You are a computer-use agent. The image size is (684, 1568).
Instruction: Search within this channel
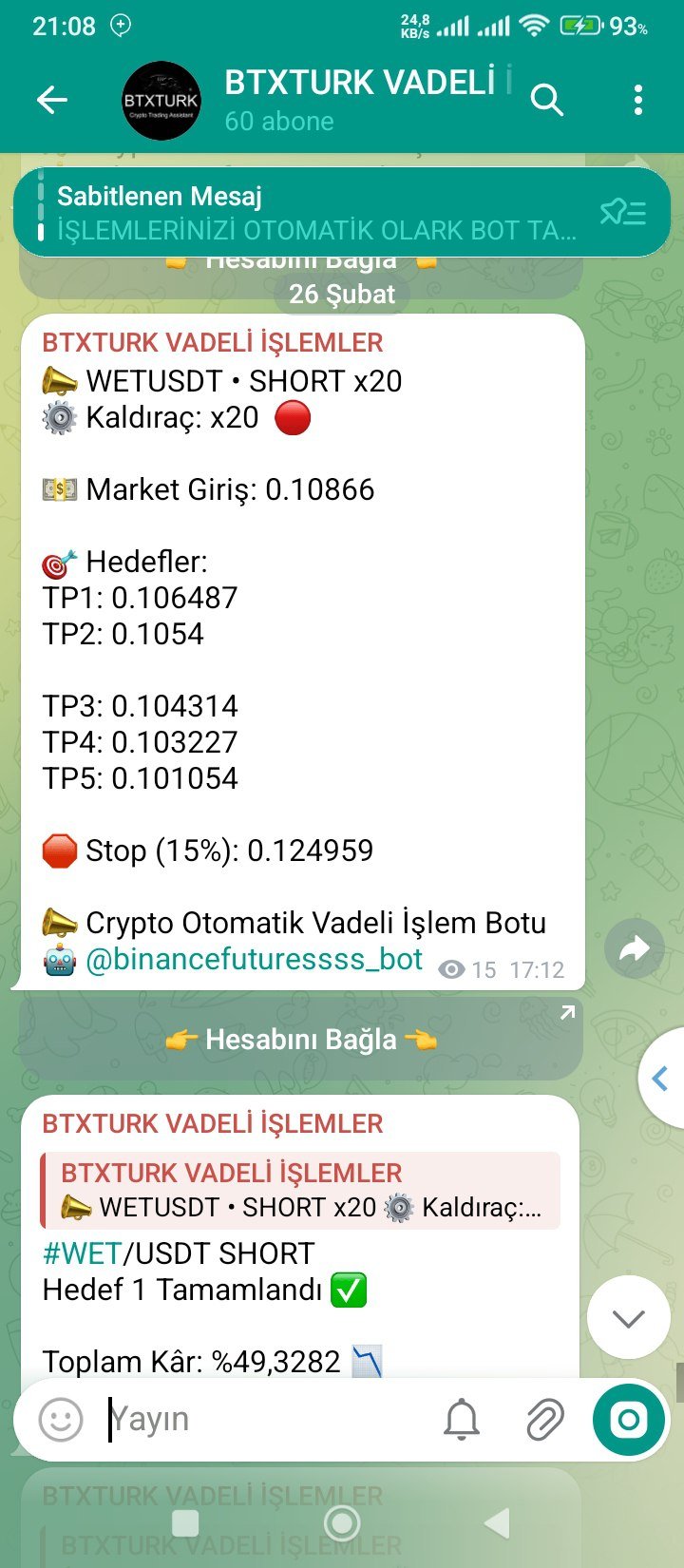tap(546, 100)
